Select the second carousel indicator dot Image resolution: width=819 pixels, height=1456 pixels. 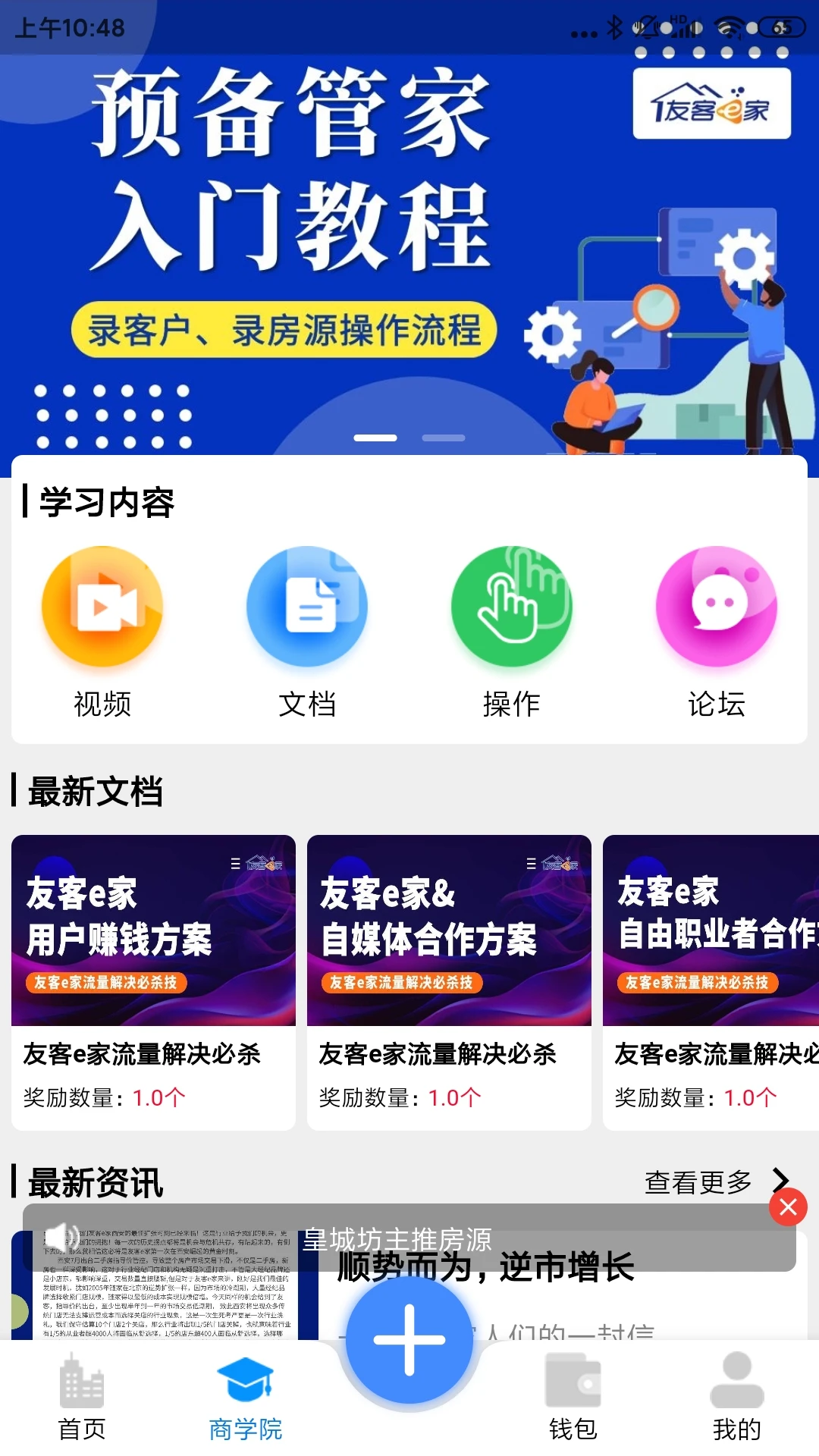(x=444, y=438)
